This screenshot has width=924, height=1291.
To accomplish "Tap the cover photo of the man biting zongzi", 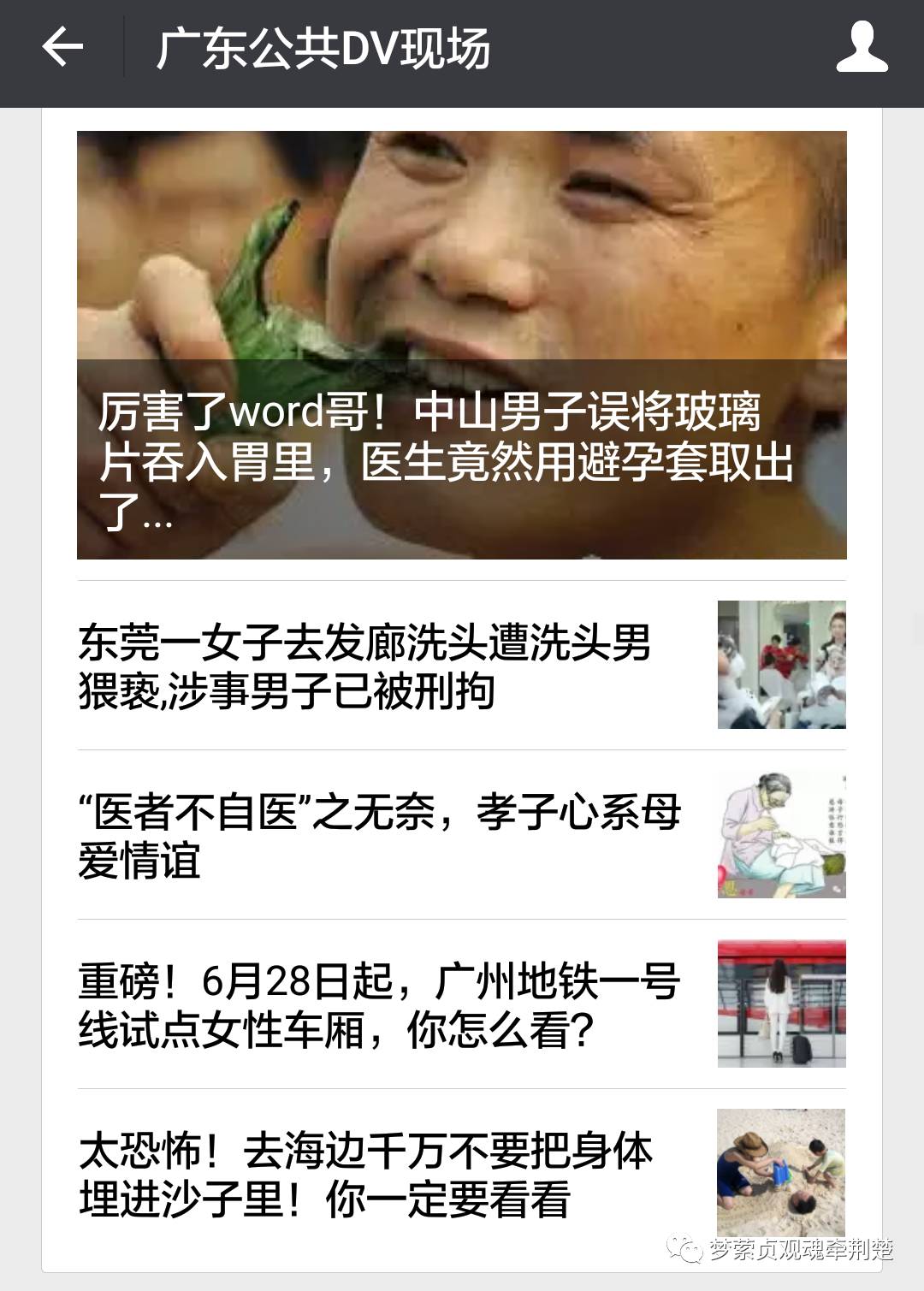I will click(x=462, y=248).
